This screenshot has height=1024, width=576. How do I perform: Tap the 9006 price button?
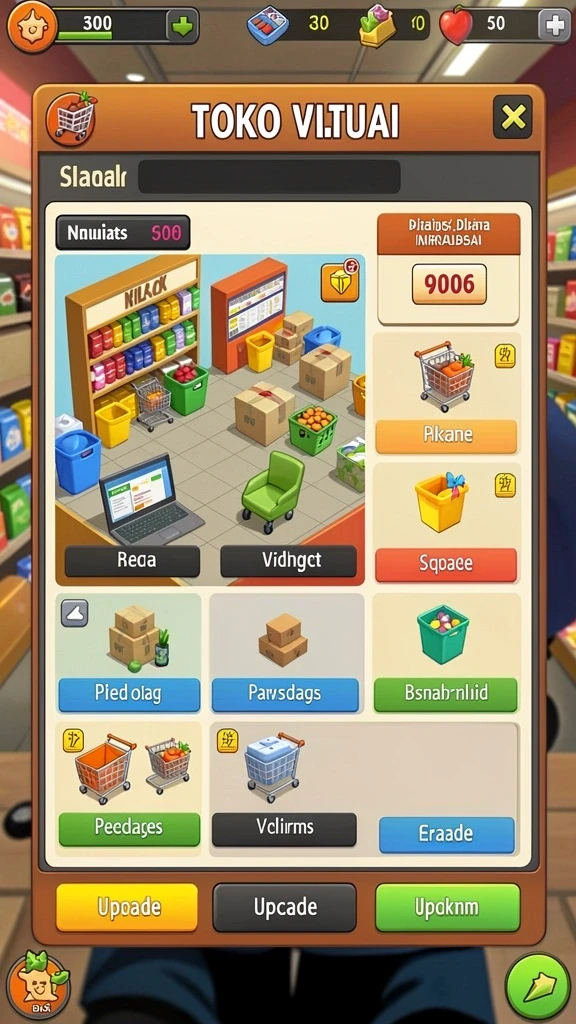pos(449,284)
